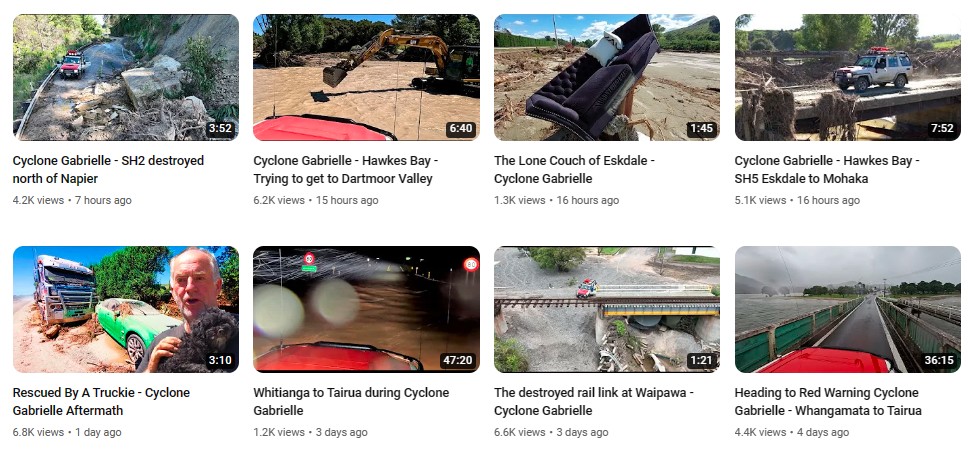Open 'The destroyed rail link at Waipawa' video
Image resolution: width=968 pixels, height=449 pixels.
coord(606,309)
